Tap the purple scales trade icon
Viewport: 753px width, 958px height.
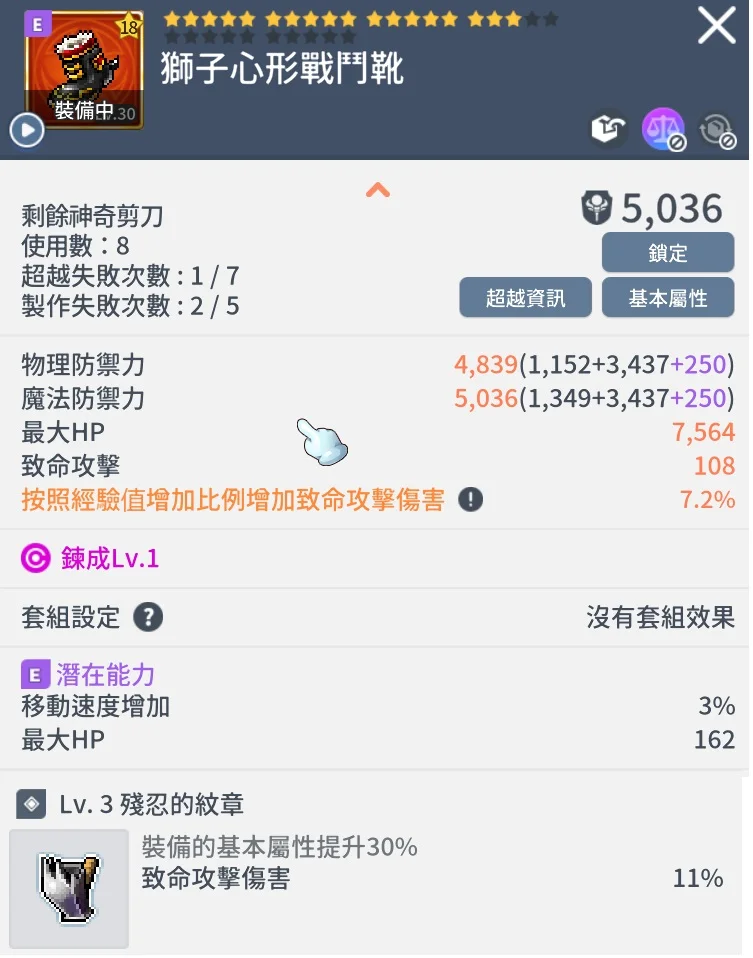click(663, 129)
